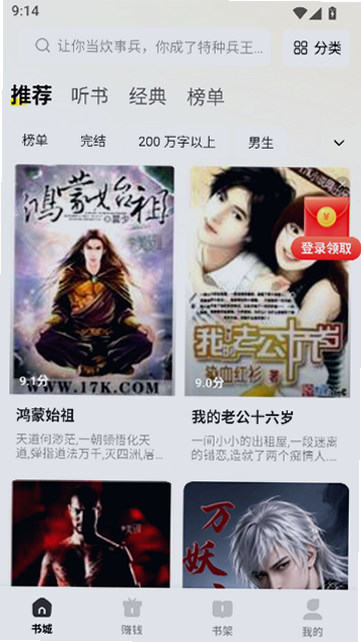This screenshot has width=361, height=642.
Task: Expand the filter chevron dropdown
Action: (339, 143)
